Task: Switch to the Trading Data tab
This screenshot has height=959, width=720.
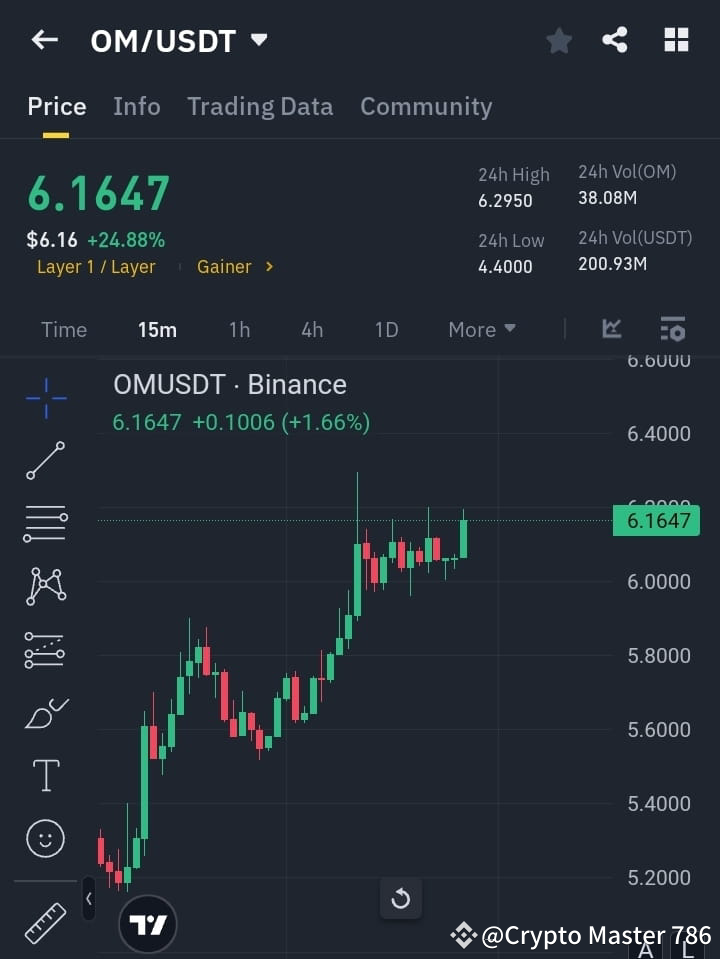Action: click(260, 106)
